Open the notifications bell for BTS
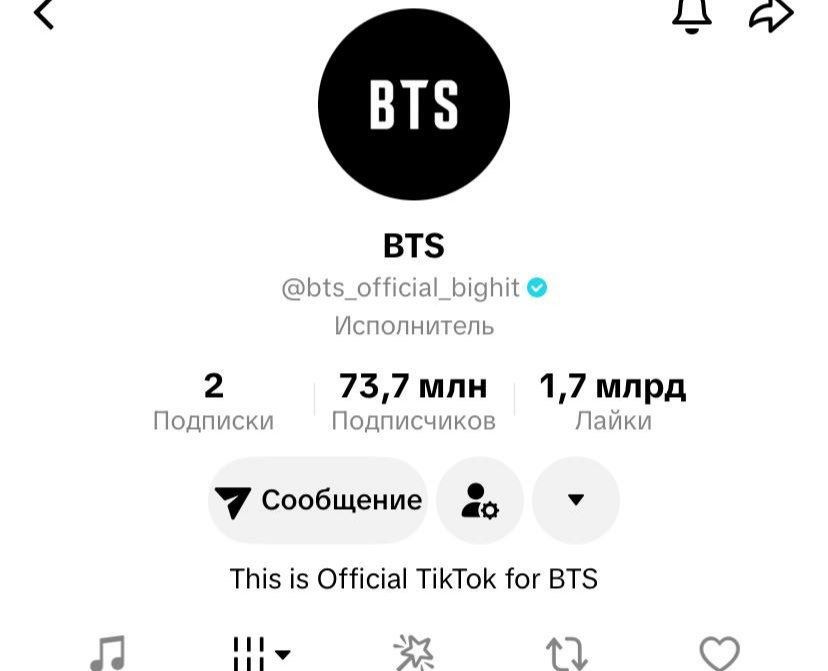 click(x=691, y=12)
